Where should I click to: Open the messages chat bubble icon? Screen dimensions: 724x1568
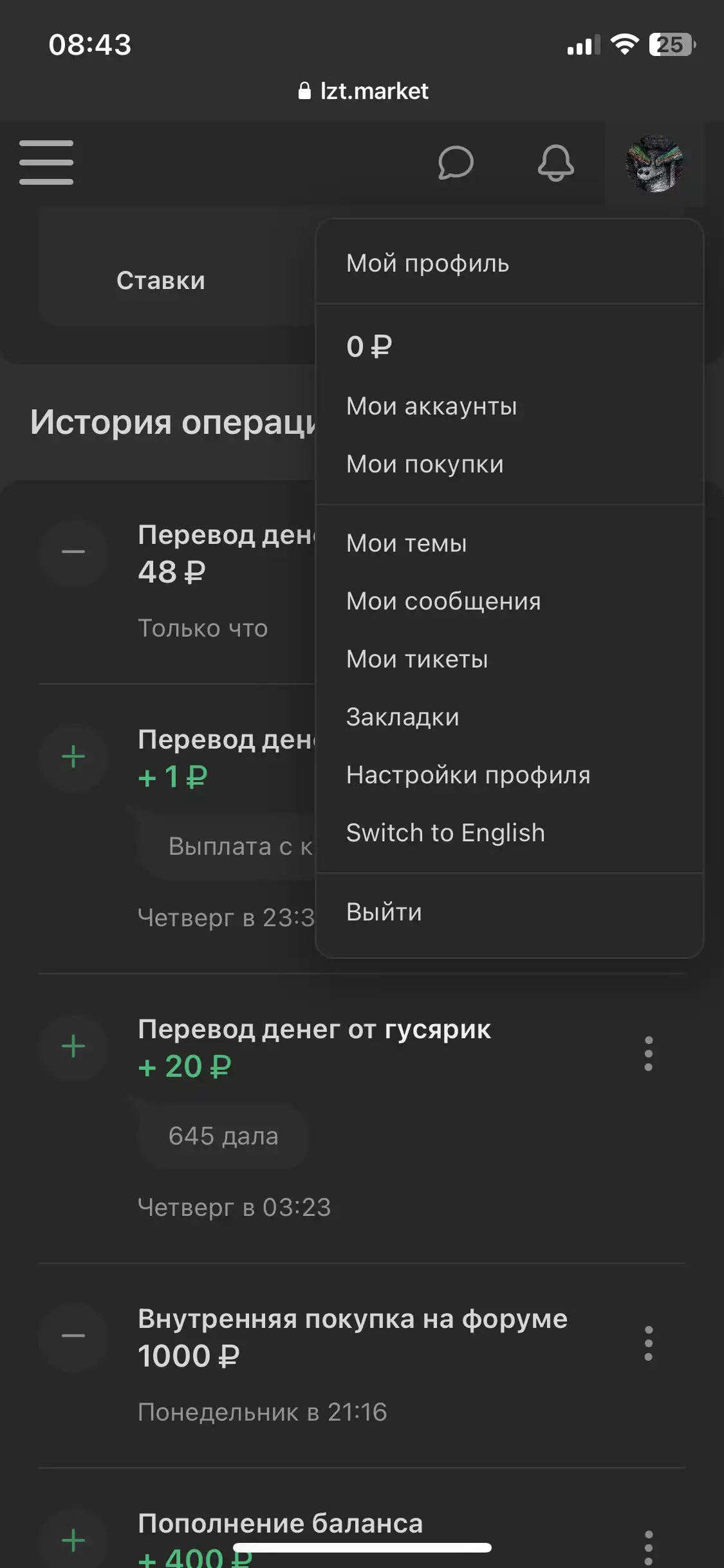[x=456, y=162]
